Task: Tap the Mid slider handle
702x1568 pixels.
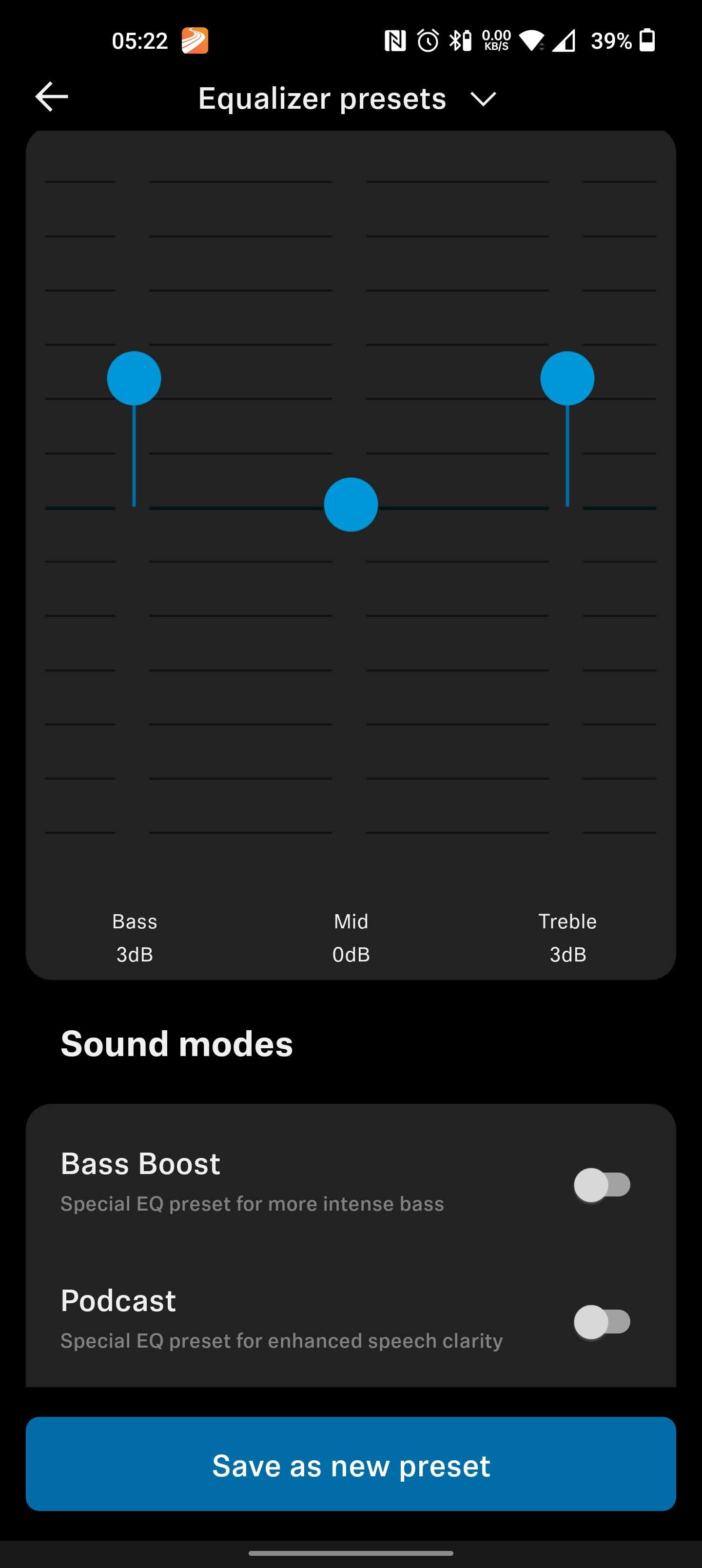Action: tap(351, 505)
